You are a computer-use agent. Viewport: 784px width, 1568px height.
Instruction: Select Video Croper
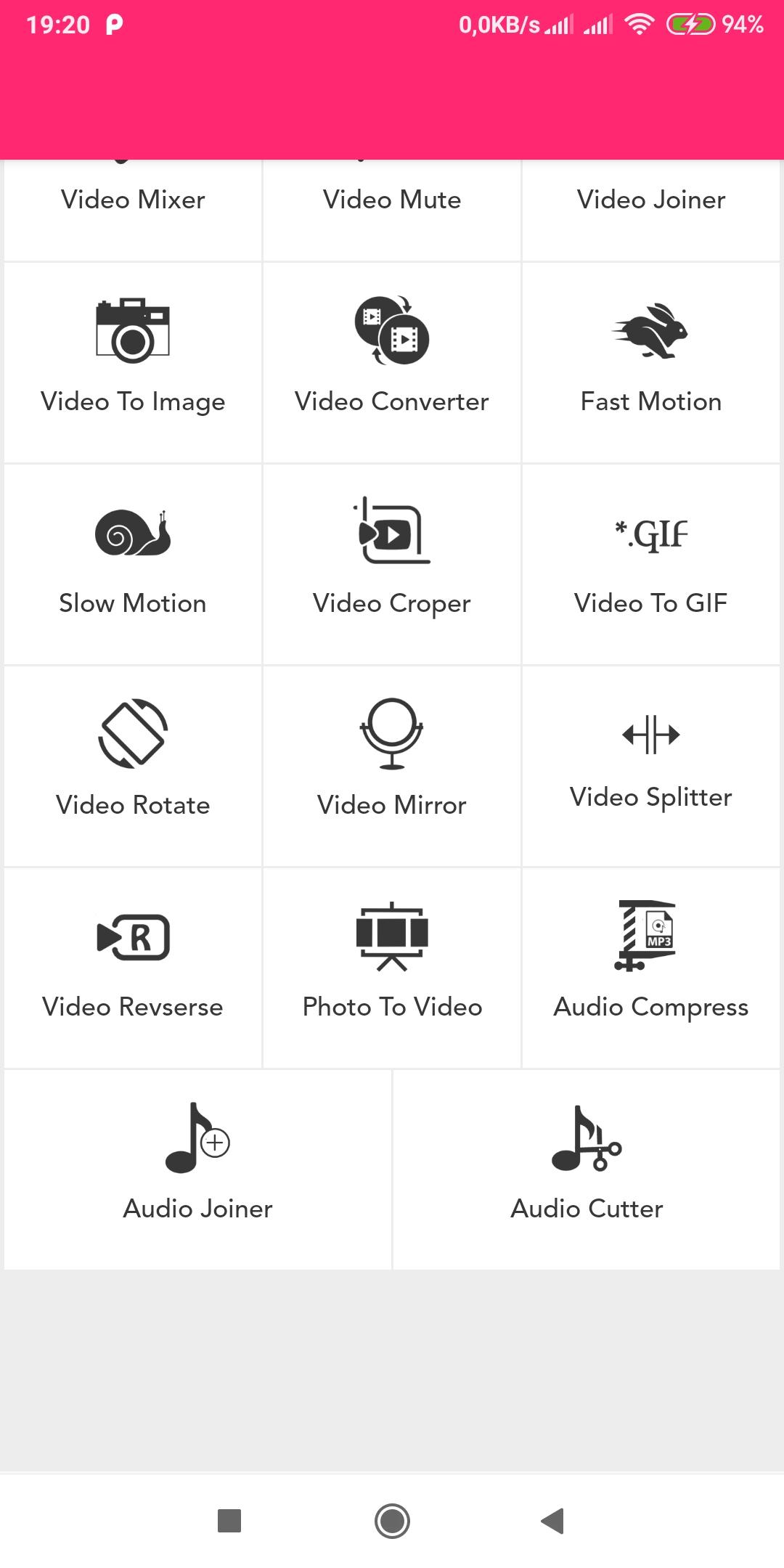click(392, 564)
